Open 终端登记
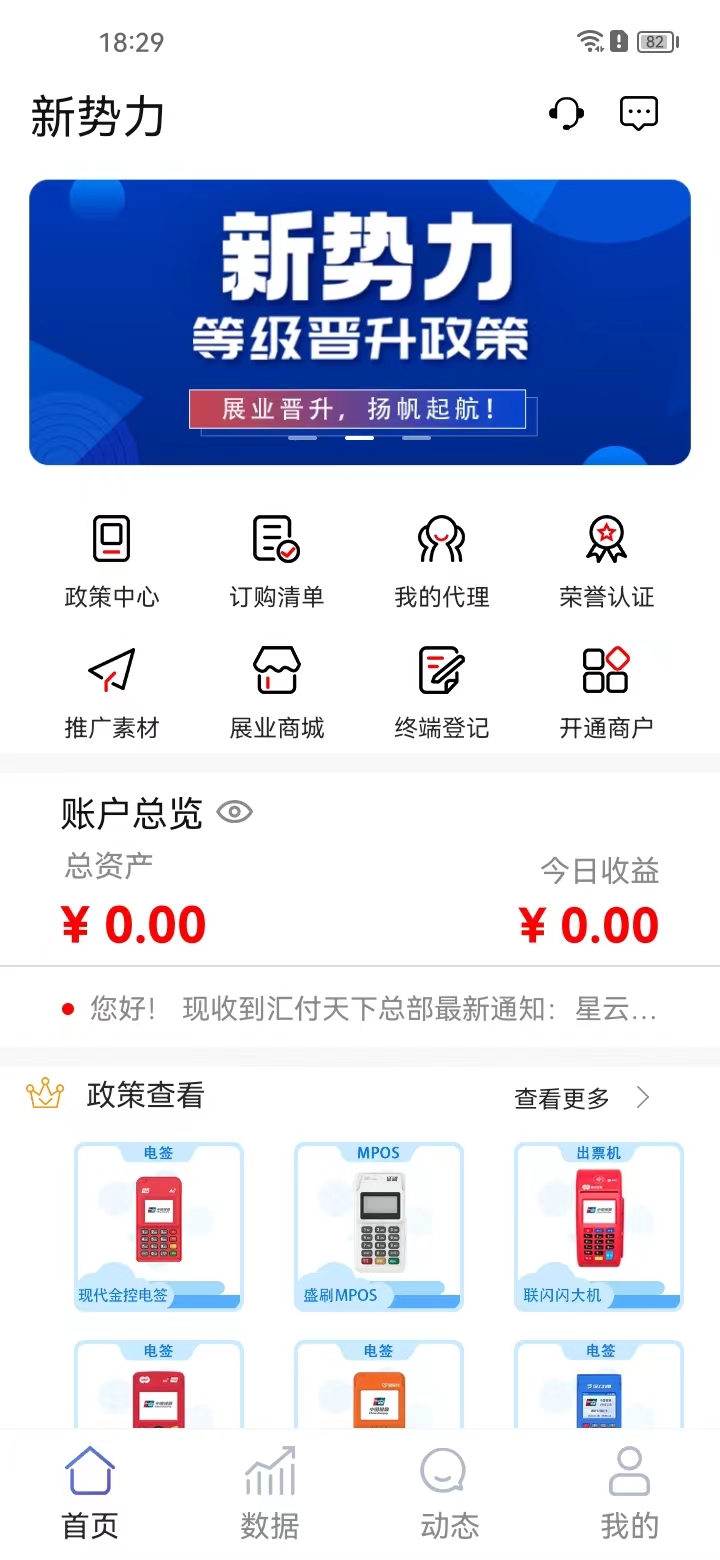The image size is (720, 1560). pos(442,692)
